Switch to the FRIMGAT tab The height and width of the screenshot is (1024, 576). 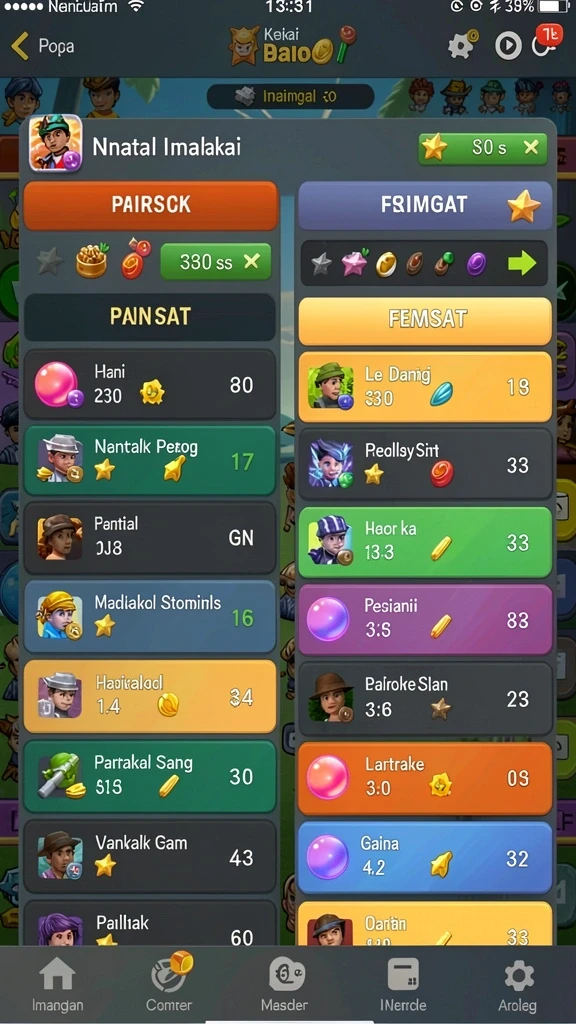click(x=425, y=205)
